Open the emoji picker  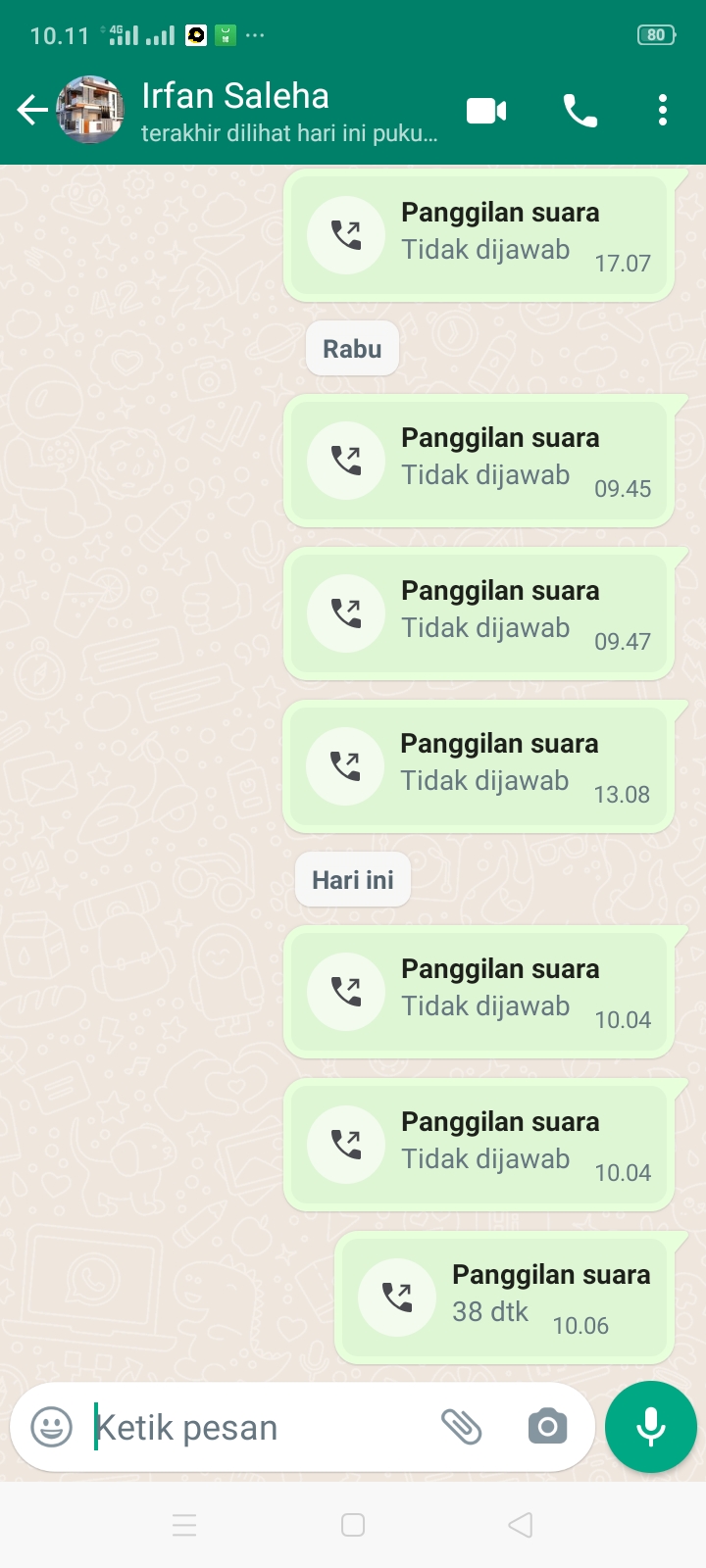click(52, 1427)
